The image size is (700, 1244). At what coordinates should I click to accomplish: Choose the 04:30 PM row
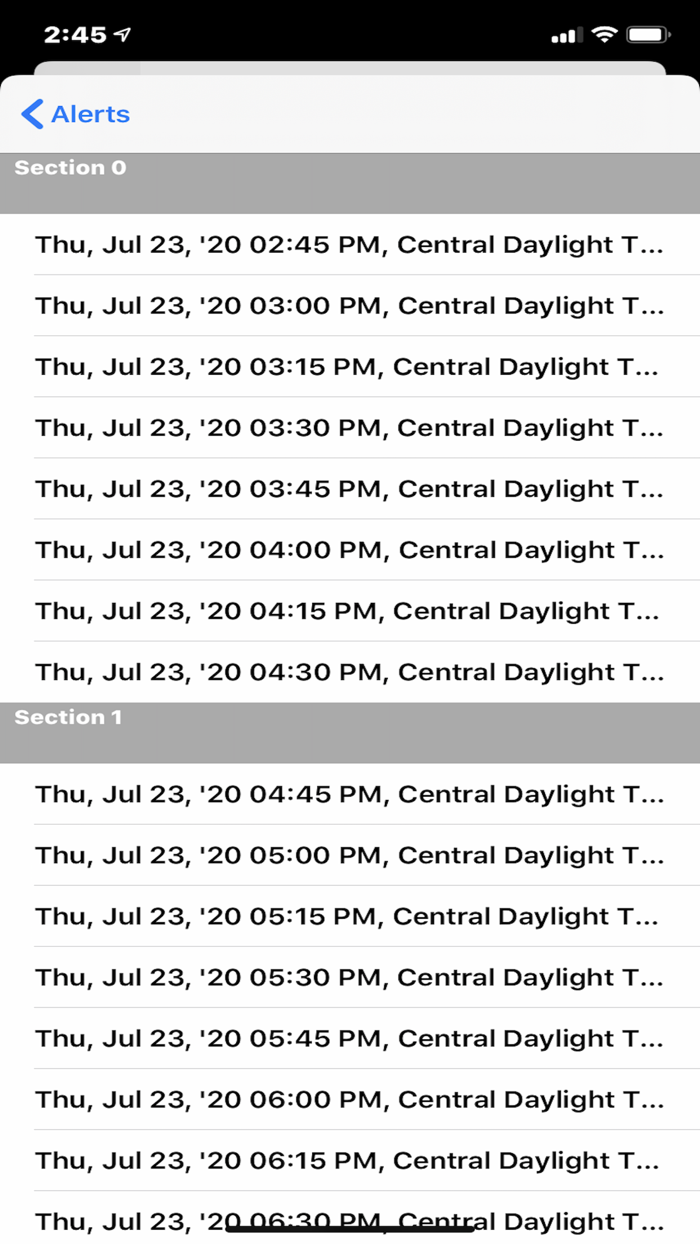point(349,672)
